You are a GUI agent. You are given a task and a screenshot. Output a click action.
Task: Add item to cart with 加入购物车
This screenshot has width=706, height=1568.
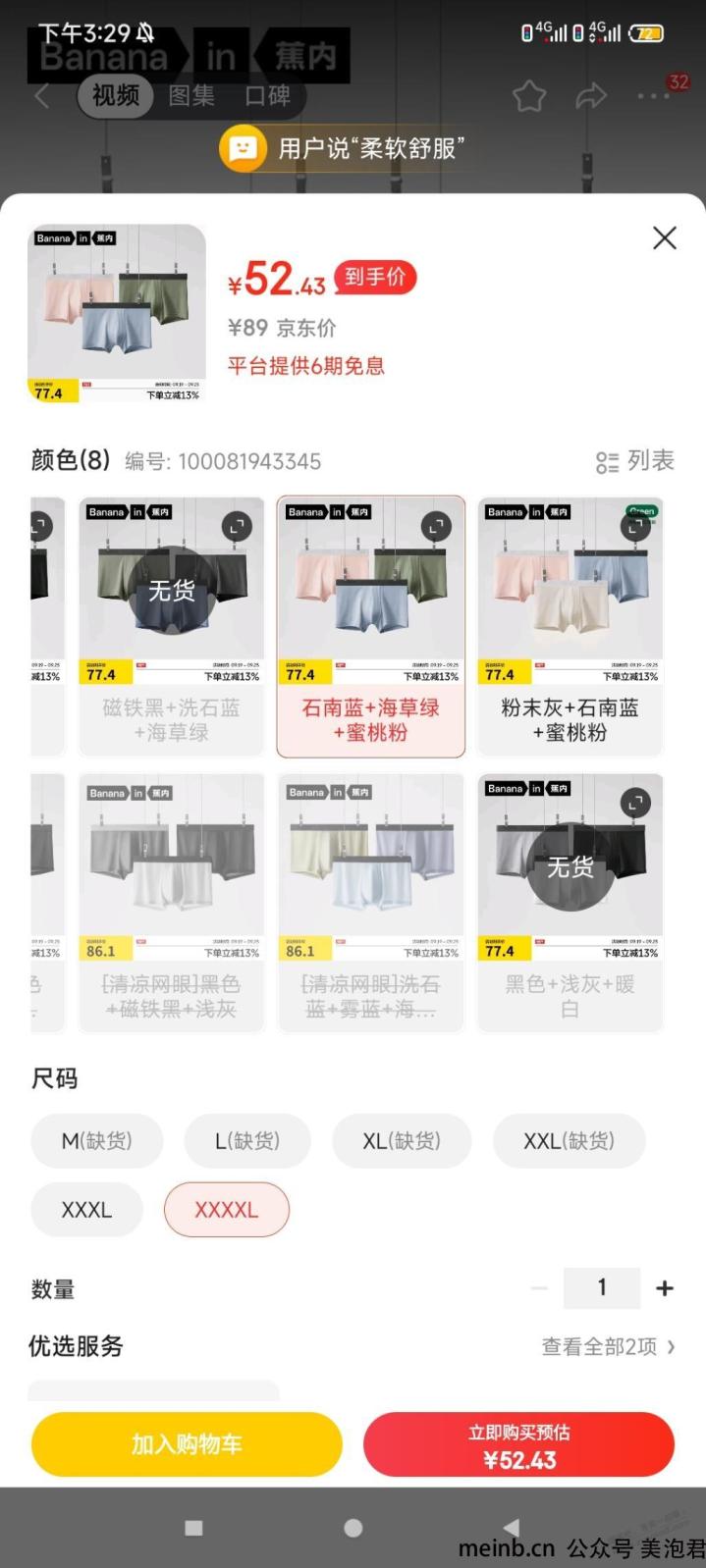point(187,1444)
